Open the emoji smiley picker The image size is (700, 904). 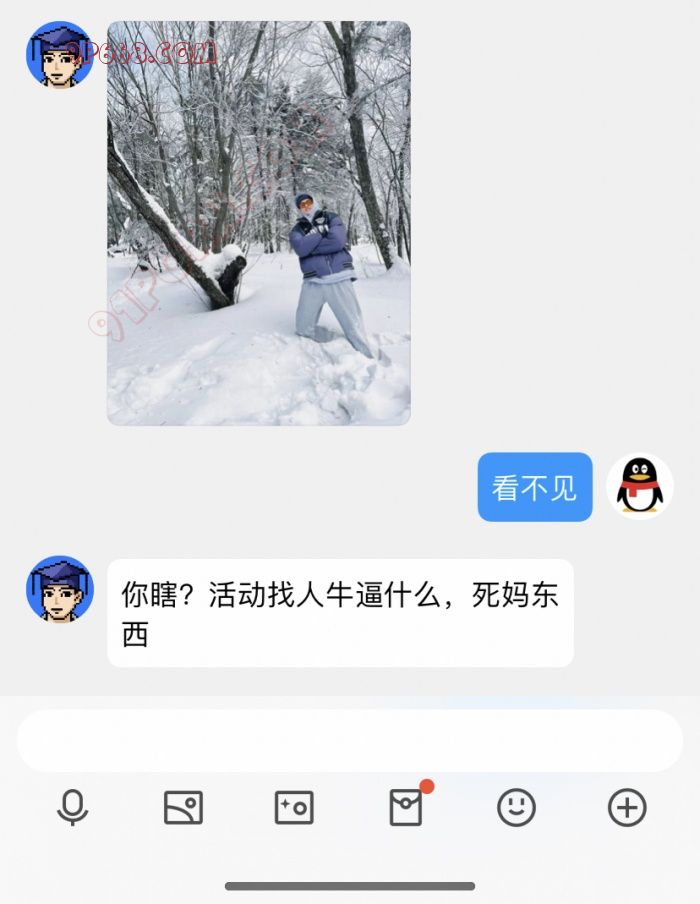(x=516, y=808)
